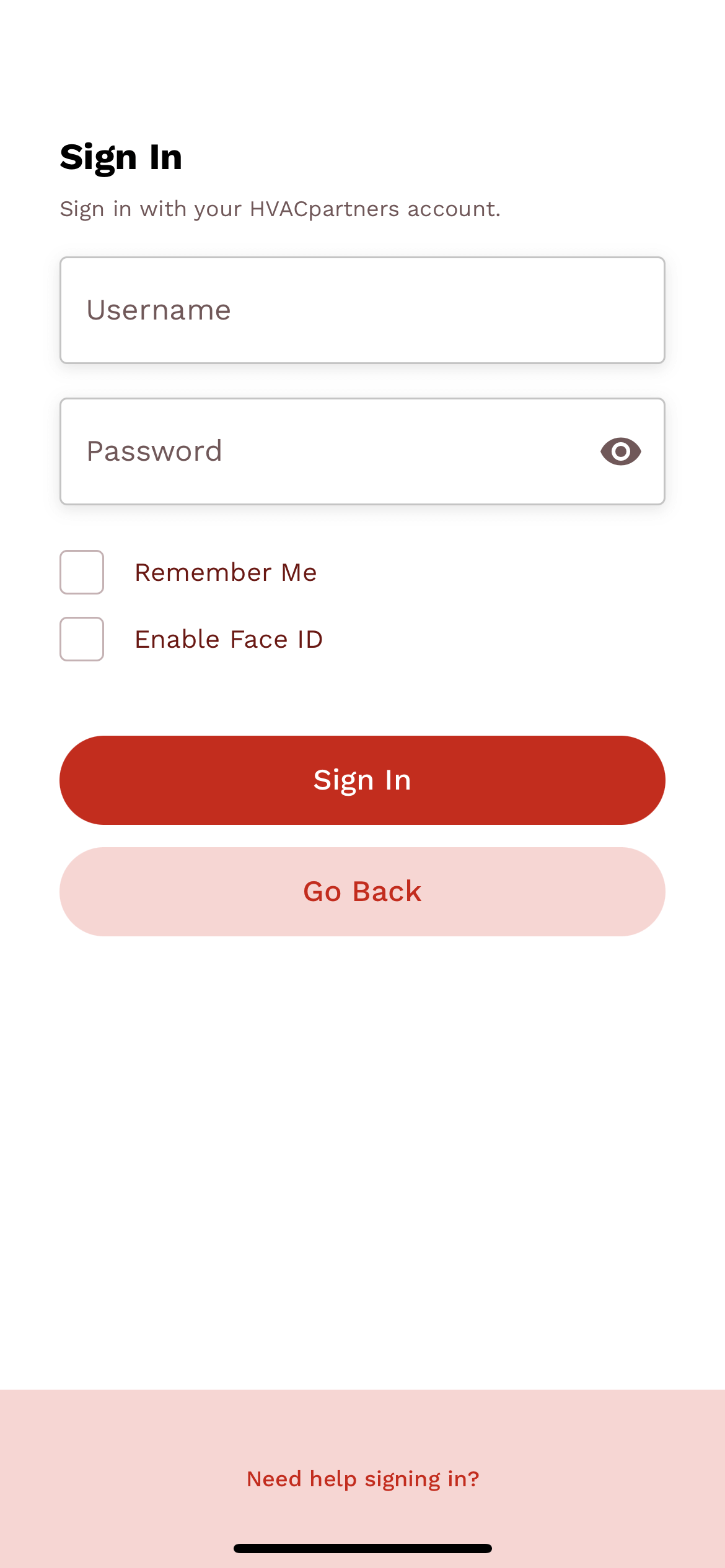Tap the Username field
725x1568 pixels.
pos(362,310)
